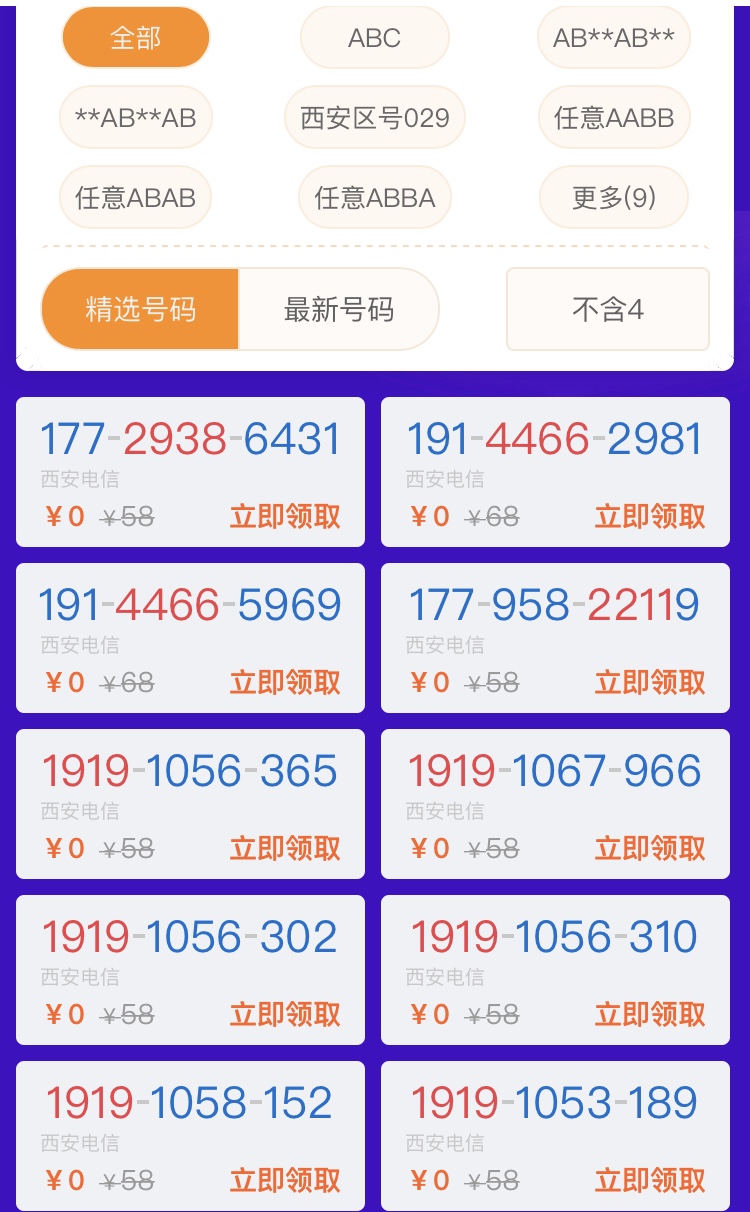
Task: Select the 任意ABAB pattern
Action: click(x=135, y=197)
